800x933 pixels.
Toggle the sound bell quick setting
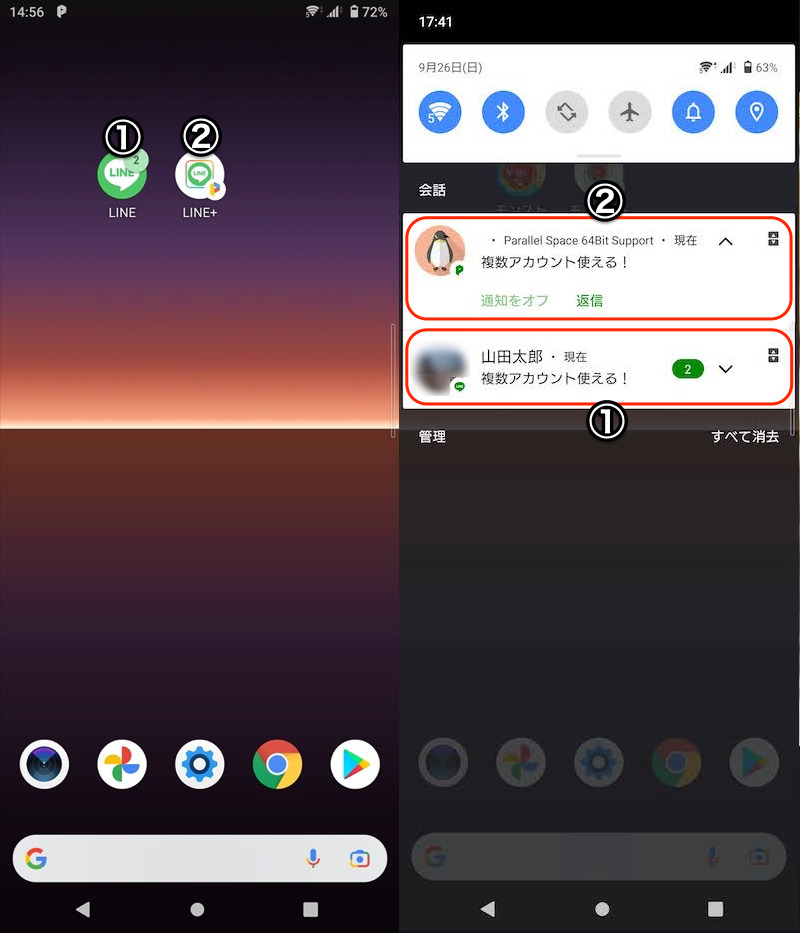pos(693,112)
